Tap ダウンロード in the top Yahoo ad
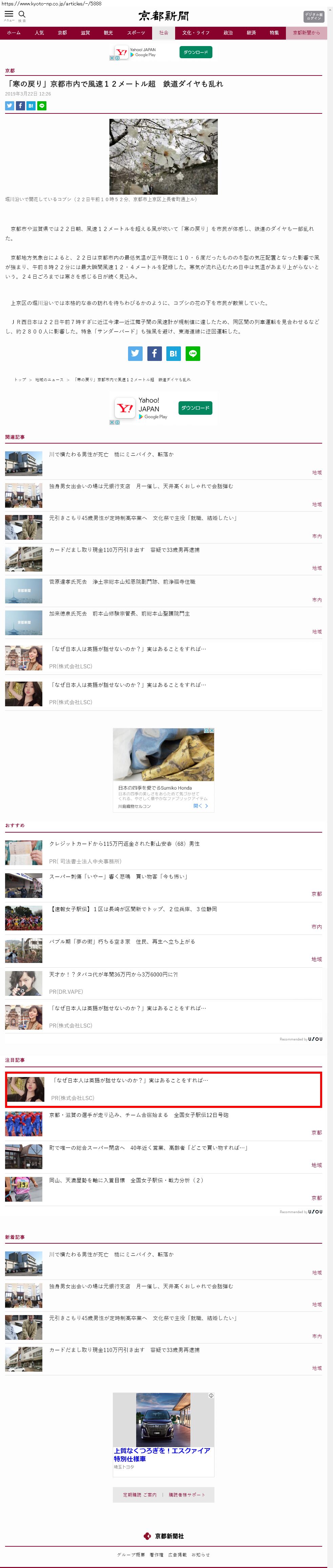This screenshot has width=333, height=1568. click(195, 52)
